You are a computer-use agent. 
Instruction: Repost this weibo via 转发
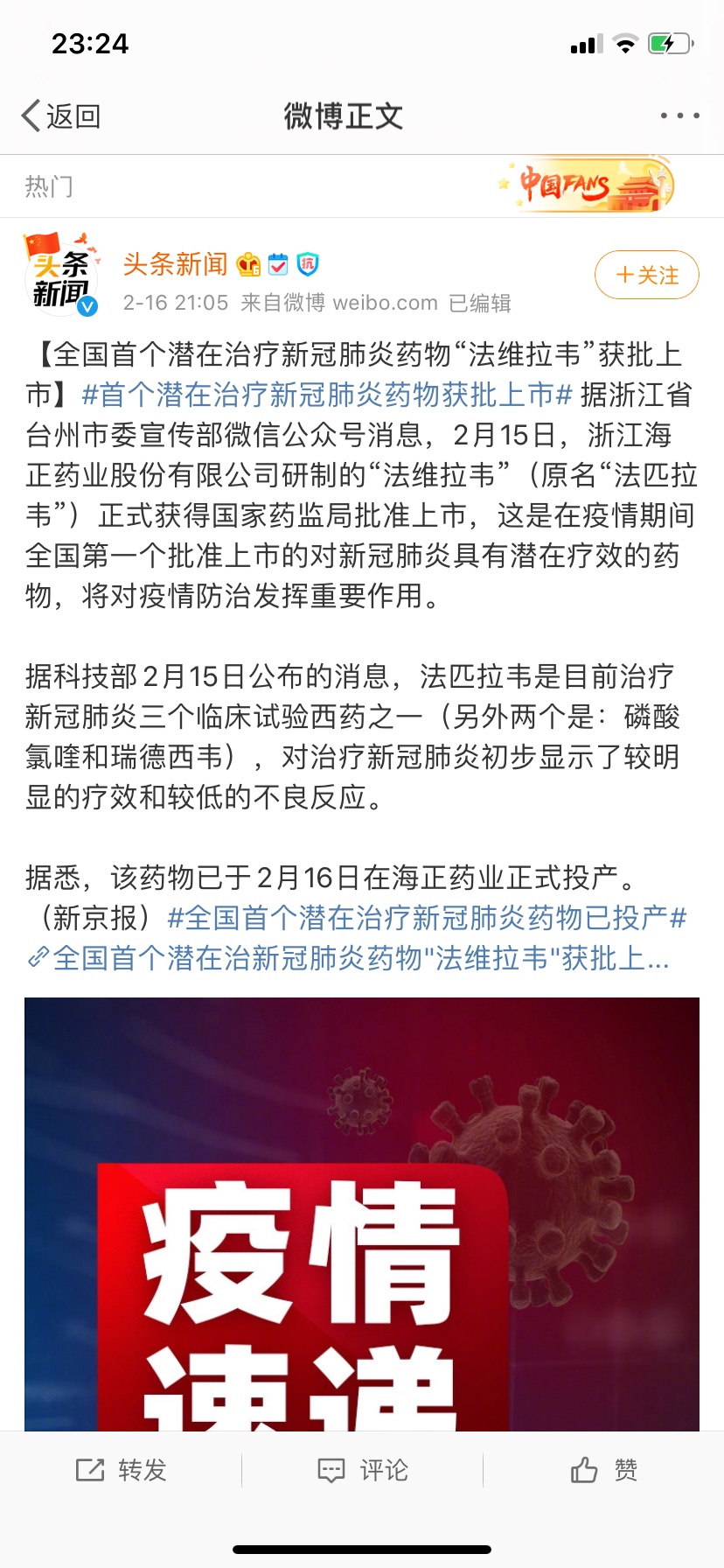pos(122,1470)
